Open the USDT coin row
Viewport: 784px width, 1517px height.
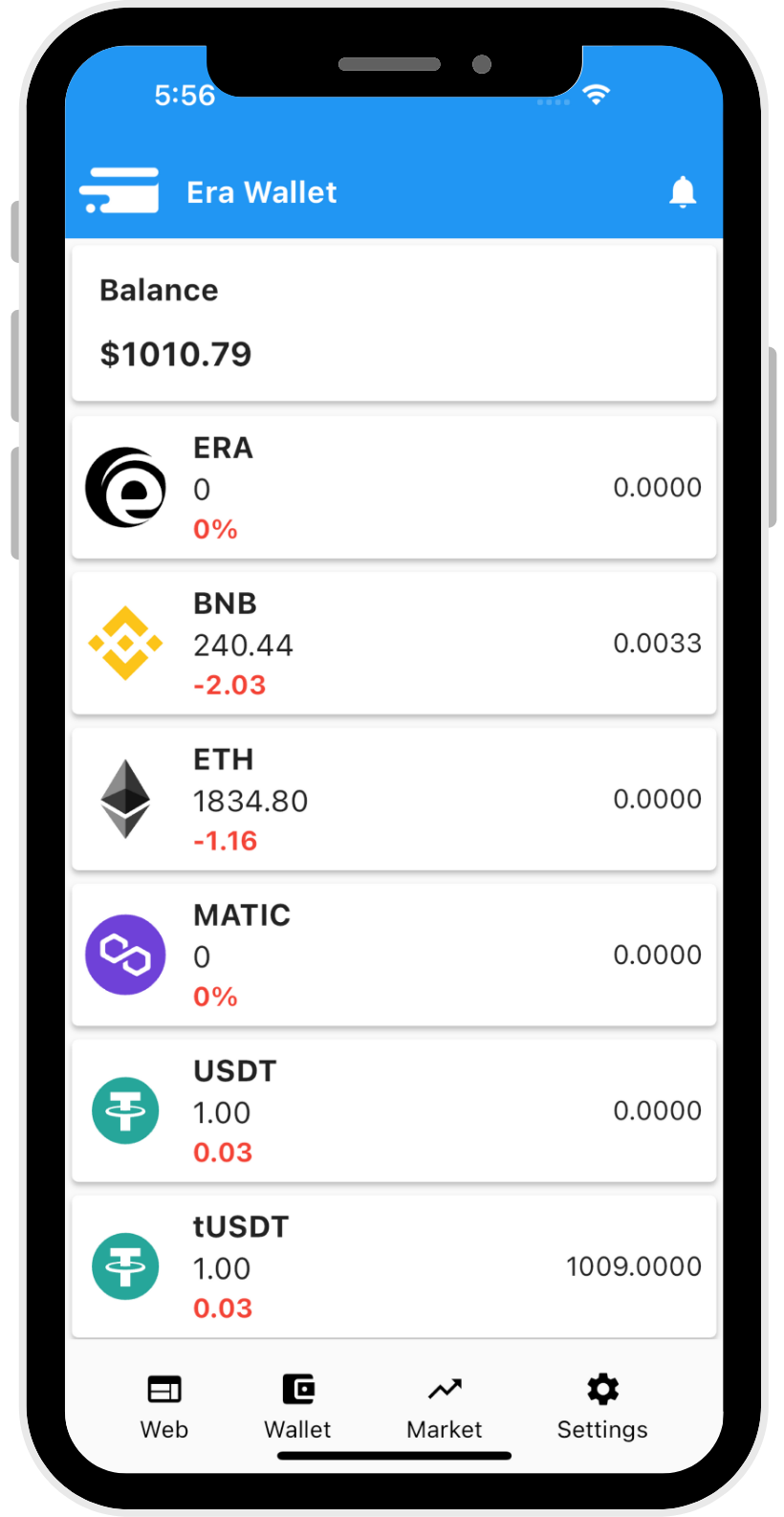click(x=393, y=1111)
